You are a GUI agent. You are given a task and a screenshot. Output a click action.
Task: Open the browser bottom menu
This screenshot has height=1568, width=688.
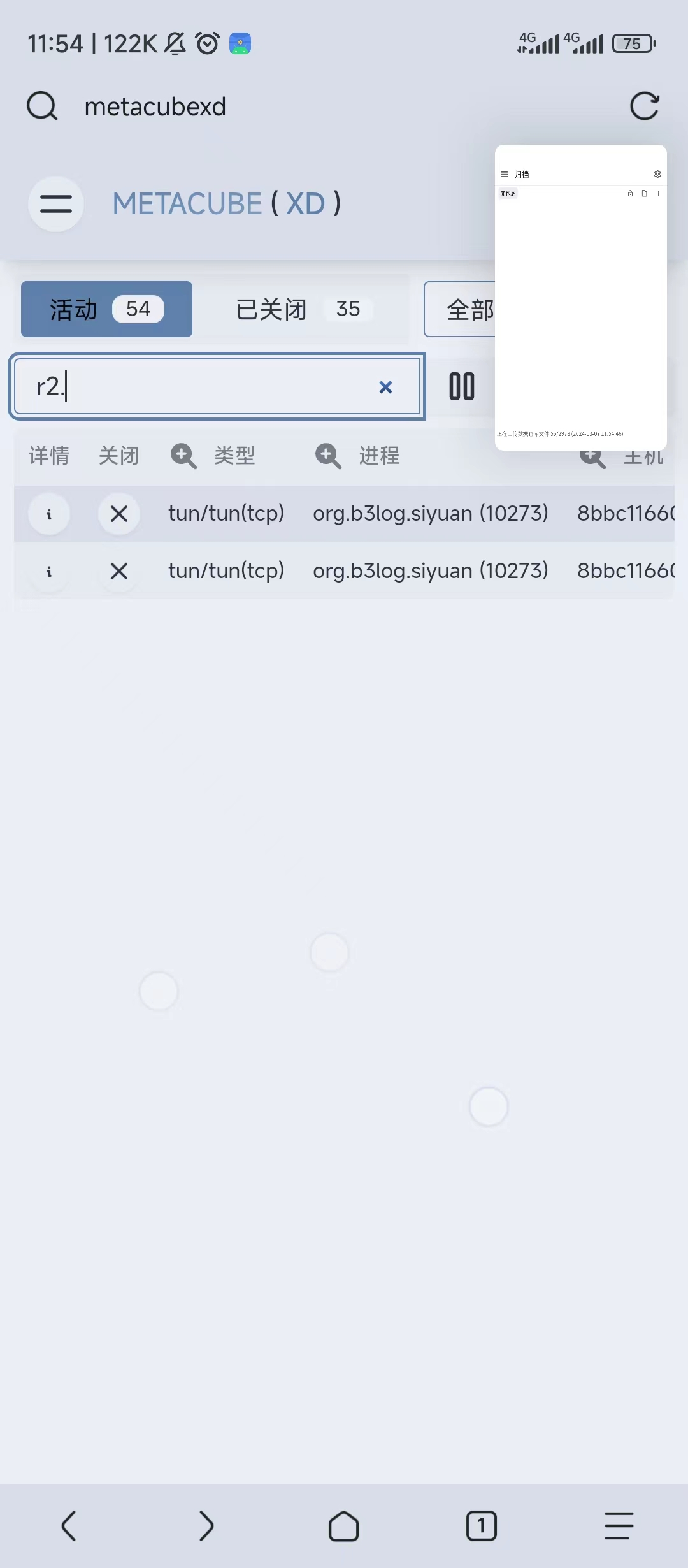tap(619, 1526)
